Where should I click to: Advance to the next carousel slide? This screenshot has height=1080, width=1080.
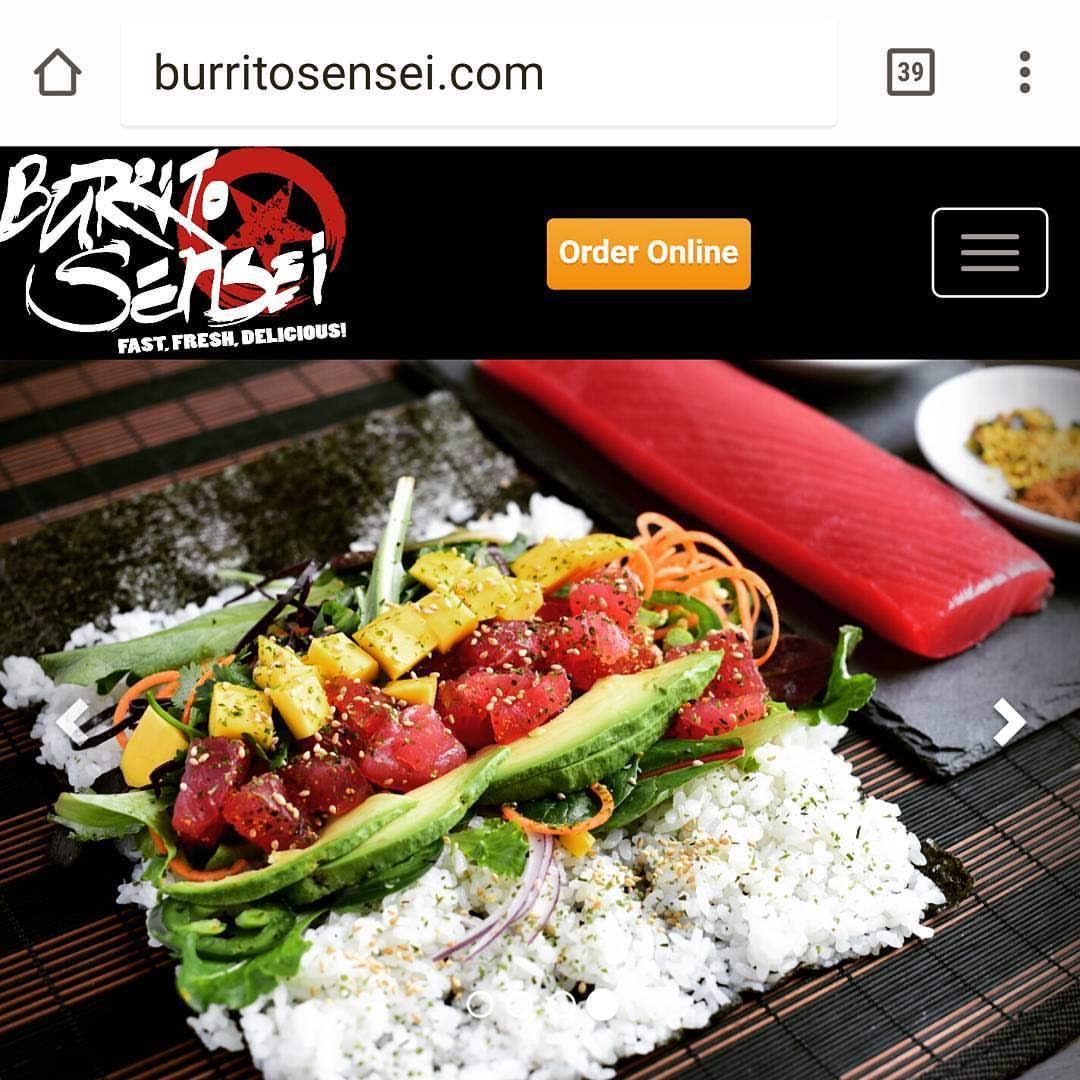pyautogui.click(x=1008, y=720)
